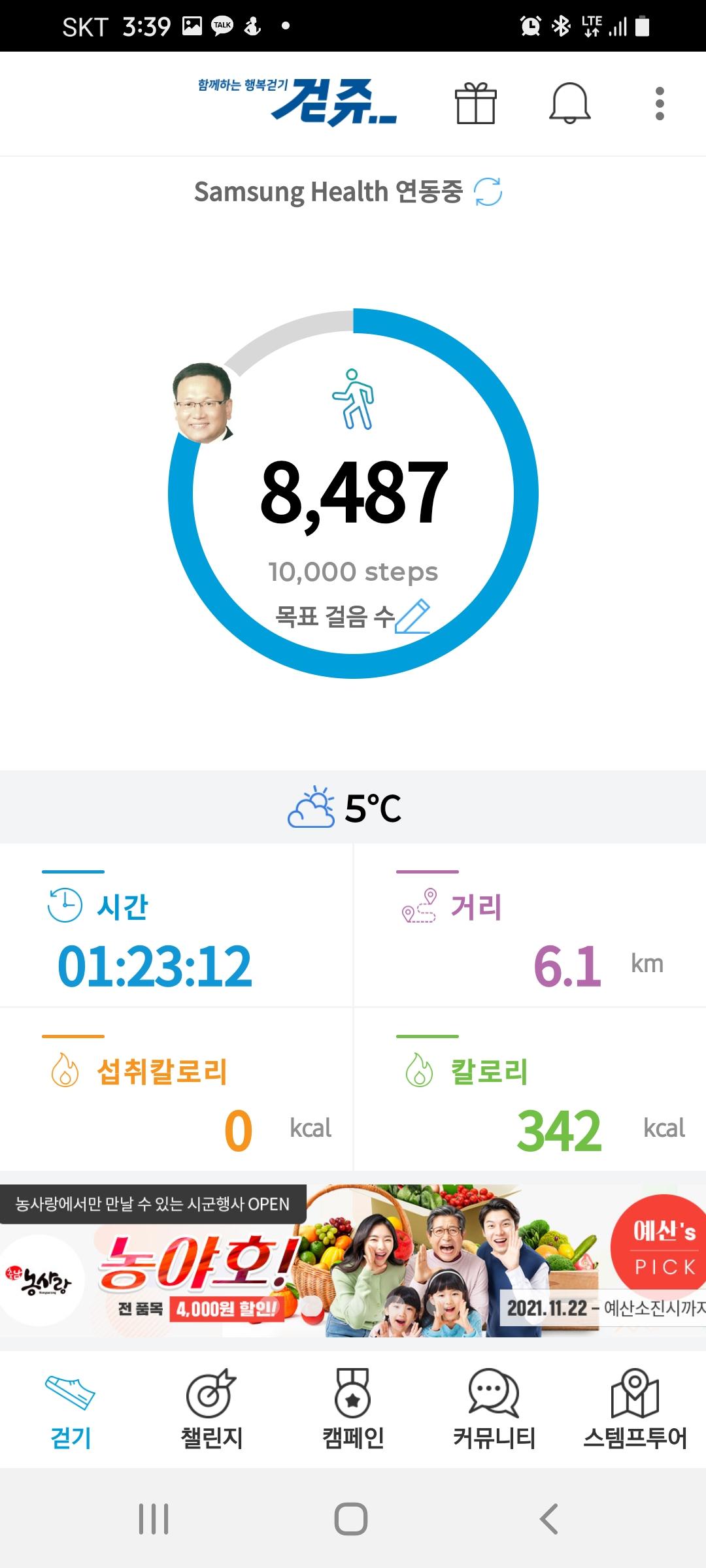Screen dimensions: 706x1568
Task: Open the 캠페인 tab
Action: pyautogui.click(x=353, y=1409)
